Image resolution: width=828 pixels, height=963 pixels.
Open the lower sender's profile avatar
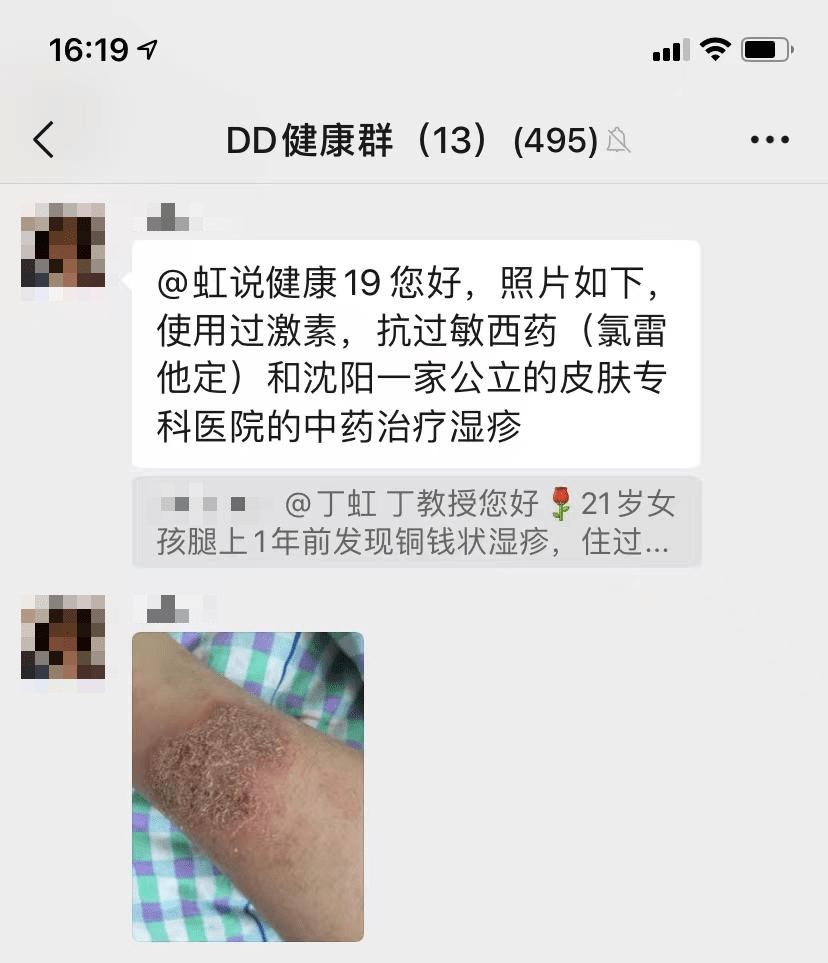click(x=62, y=640)
